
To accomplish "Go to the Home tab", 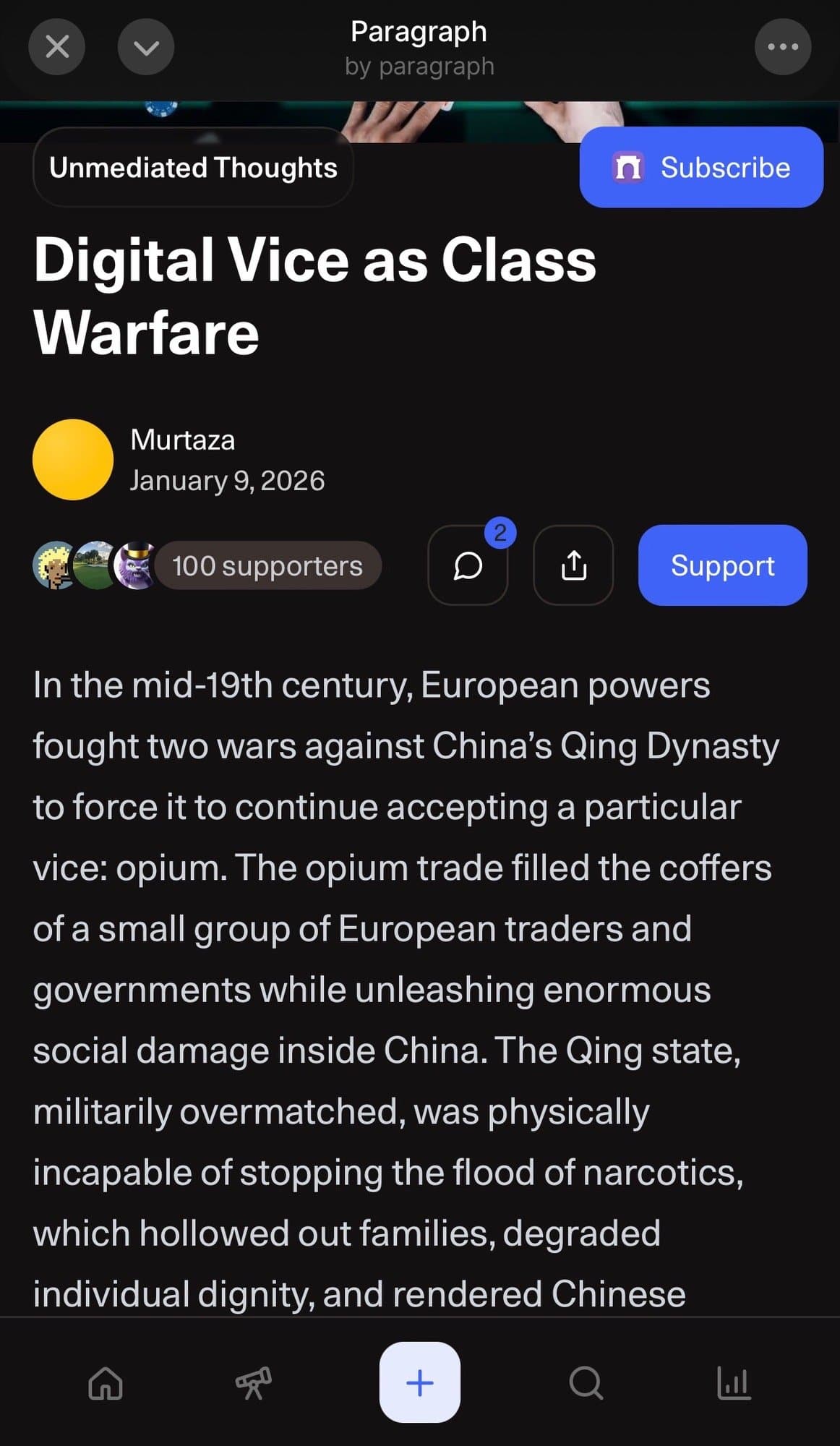I will tap(106, 1384).
